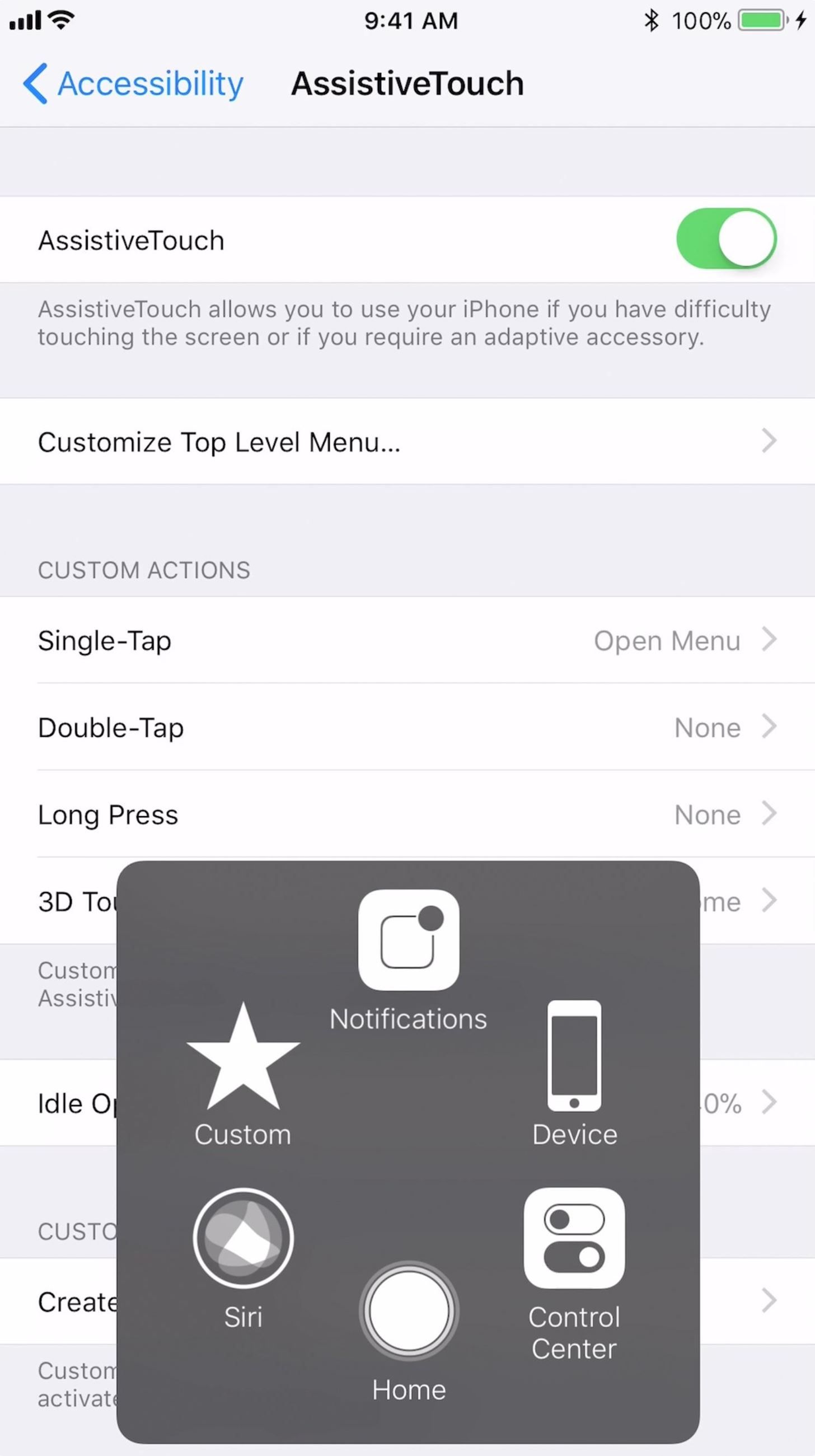Expand the Long Press action chevron

[769, 814]
